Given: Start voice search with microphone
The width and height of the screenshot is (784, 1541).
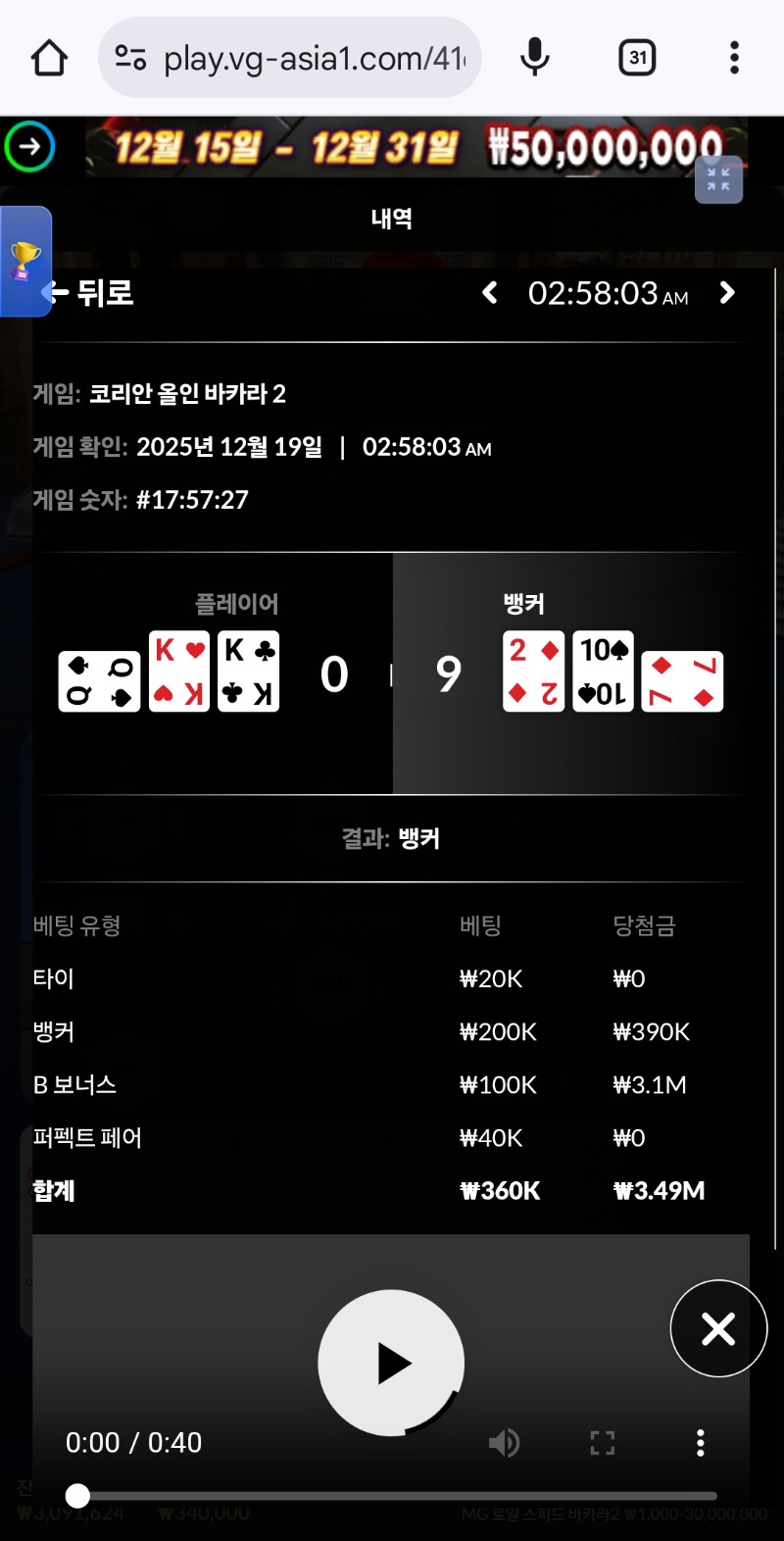Looking at the screenshot, I should [x=534, y=58].
